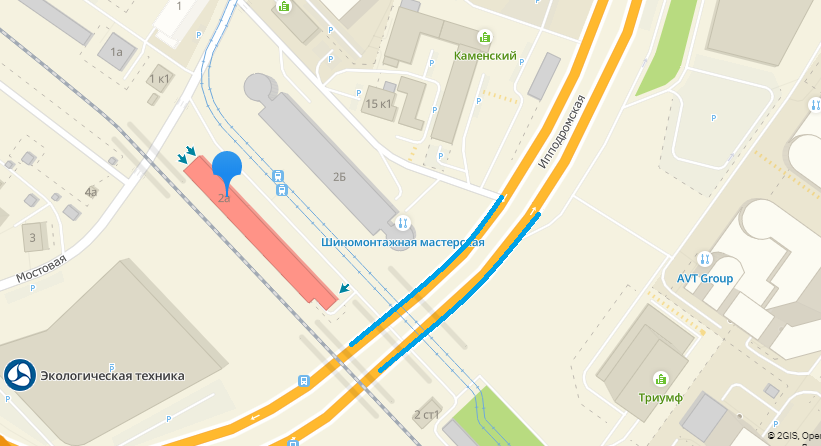Select building 15 к1 on the map
The image size is (821, 446).
[378, 104]
